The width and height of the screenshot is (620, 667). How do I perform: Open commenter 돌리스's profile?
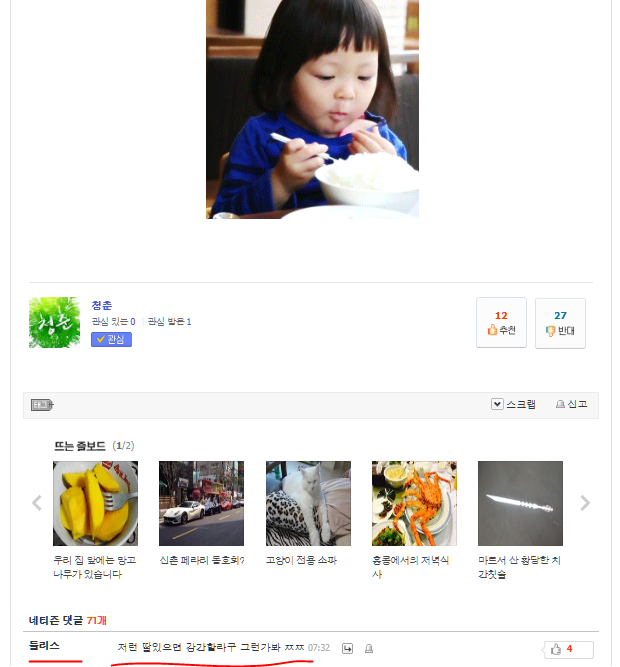[x=44, y=648]
